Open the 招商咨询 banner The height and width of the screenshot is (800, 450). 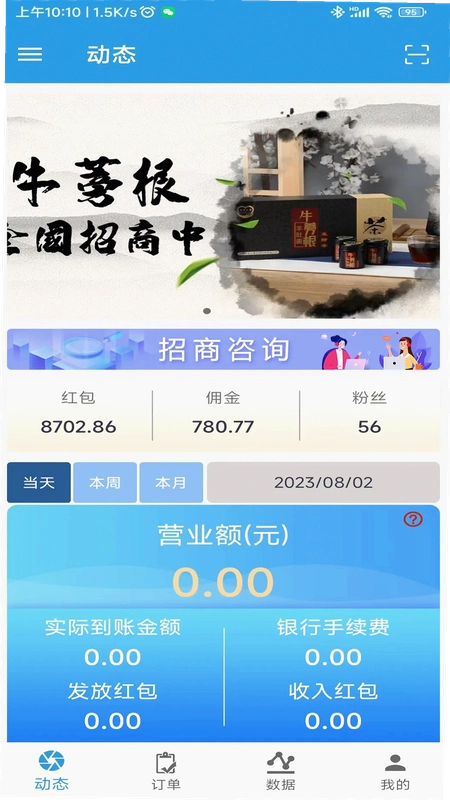pos(223,349)
